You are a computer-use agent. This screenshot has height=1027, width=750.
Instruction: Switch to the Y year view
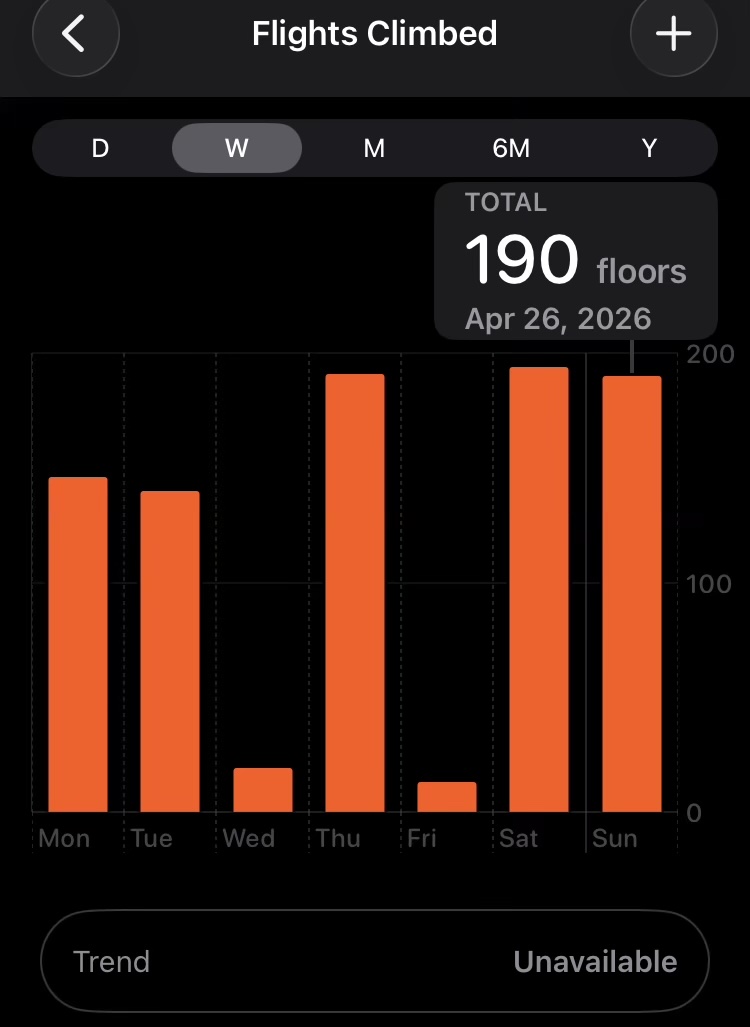[649, 149]
